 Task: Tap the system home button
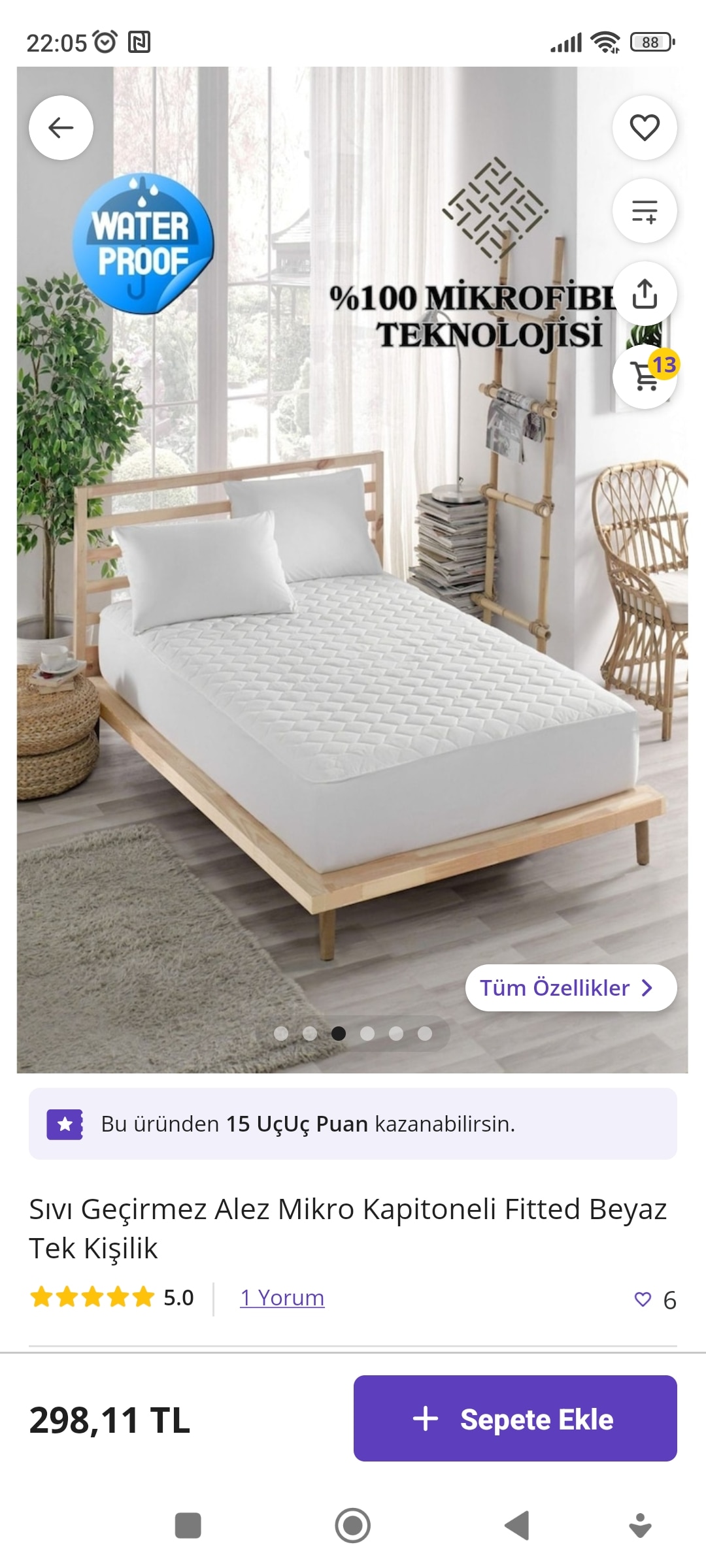coord(352,1526)
